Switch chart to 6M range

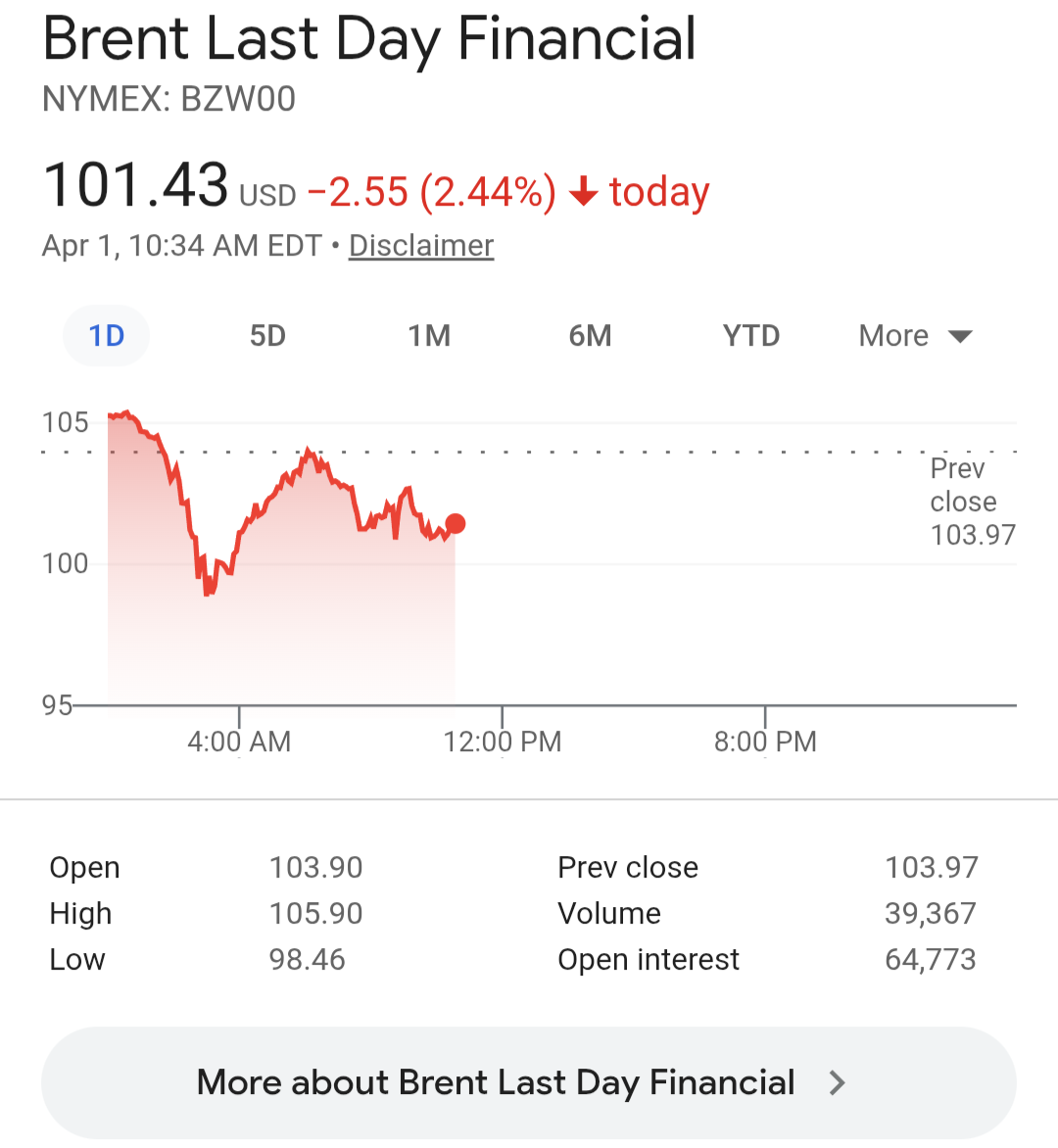coord(590,336)
